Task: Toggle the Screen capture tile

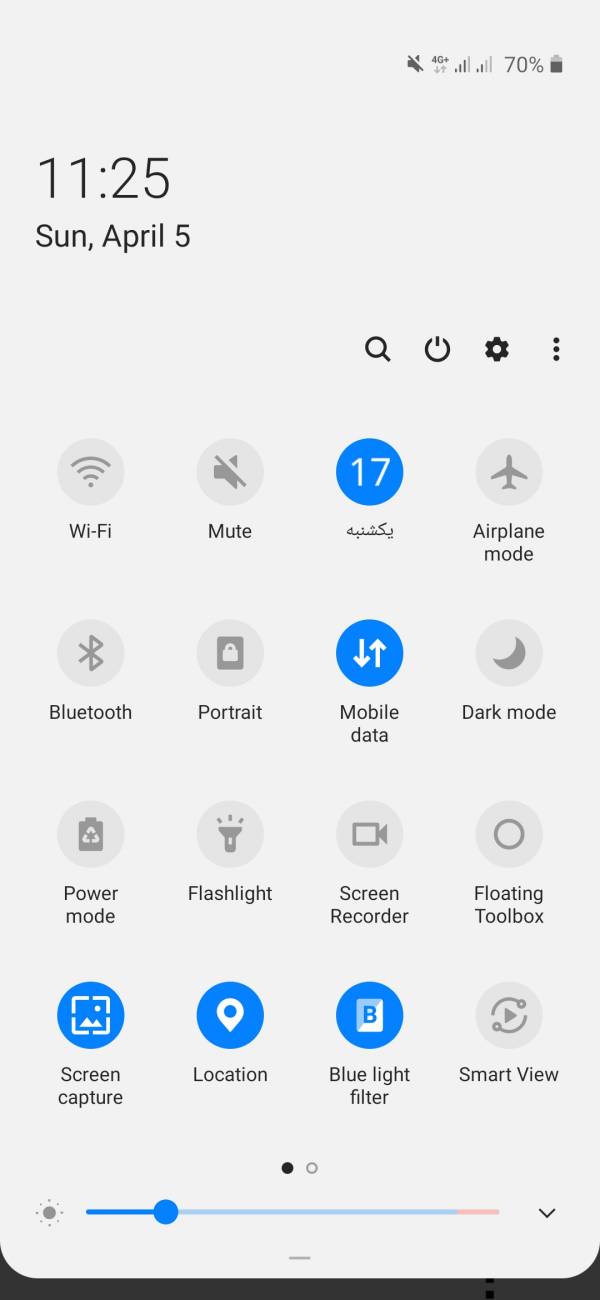Action: point(91,1015)
